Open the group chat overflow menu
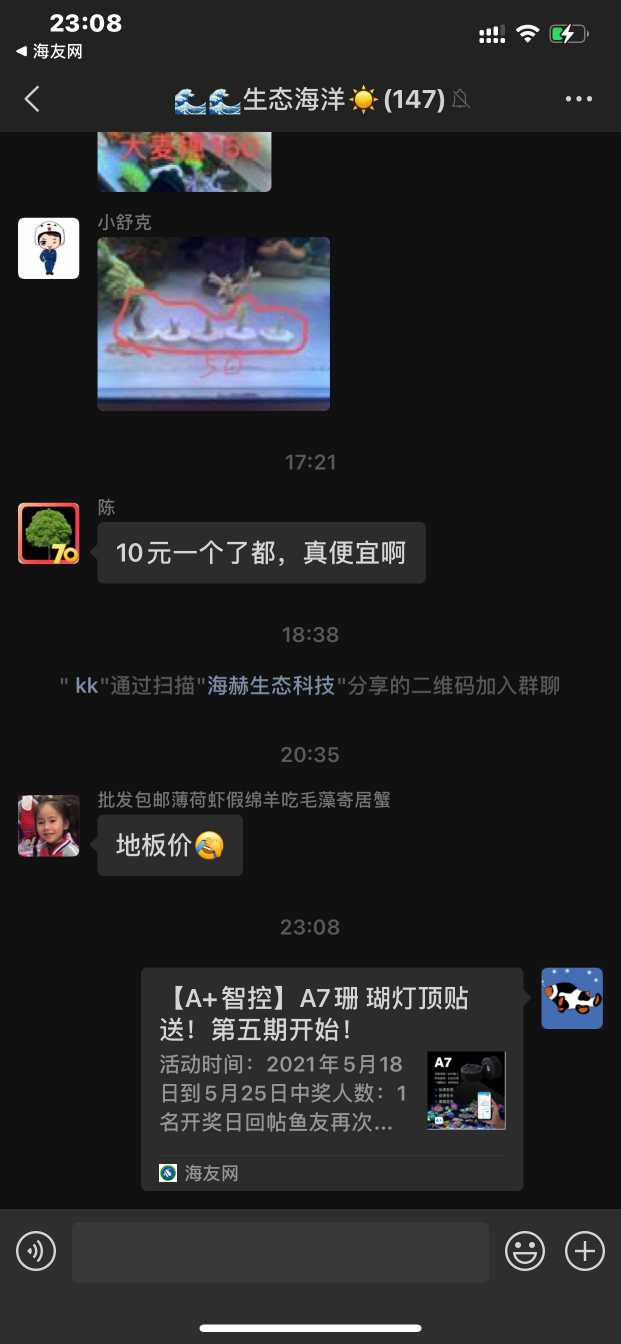This screenshot has width=621, height=1344. click(x=579, y=99)
